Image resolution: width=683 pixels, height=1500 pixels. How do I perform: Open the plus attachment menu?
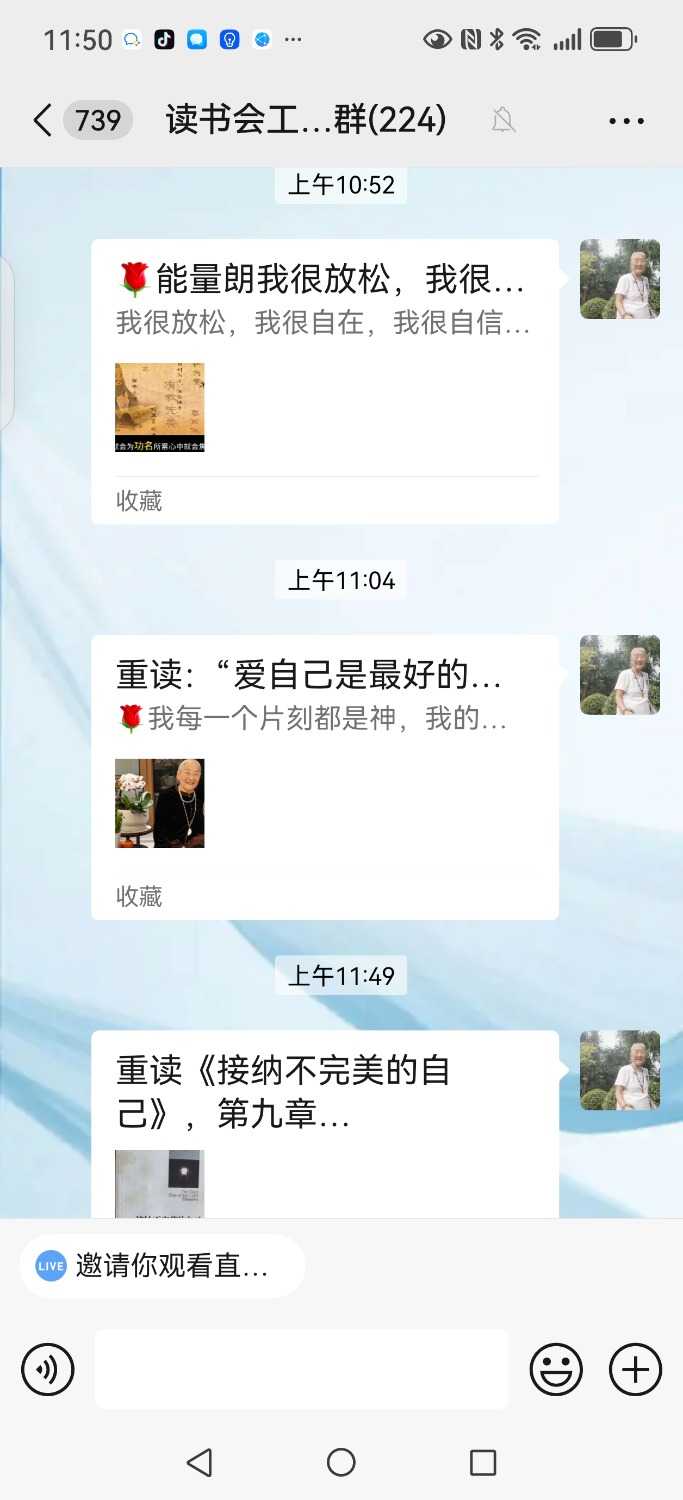[636, 1369]
